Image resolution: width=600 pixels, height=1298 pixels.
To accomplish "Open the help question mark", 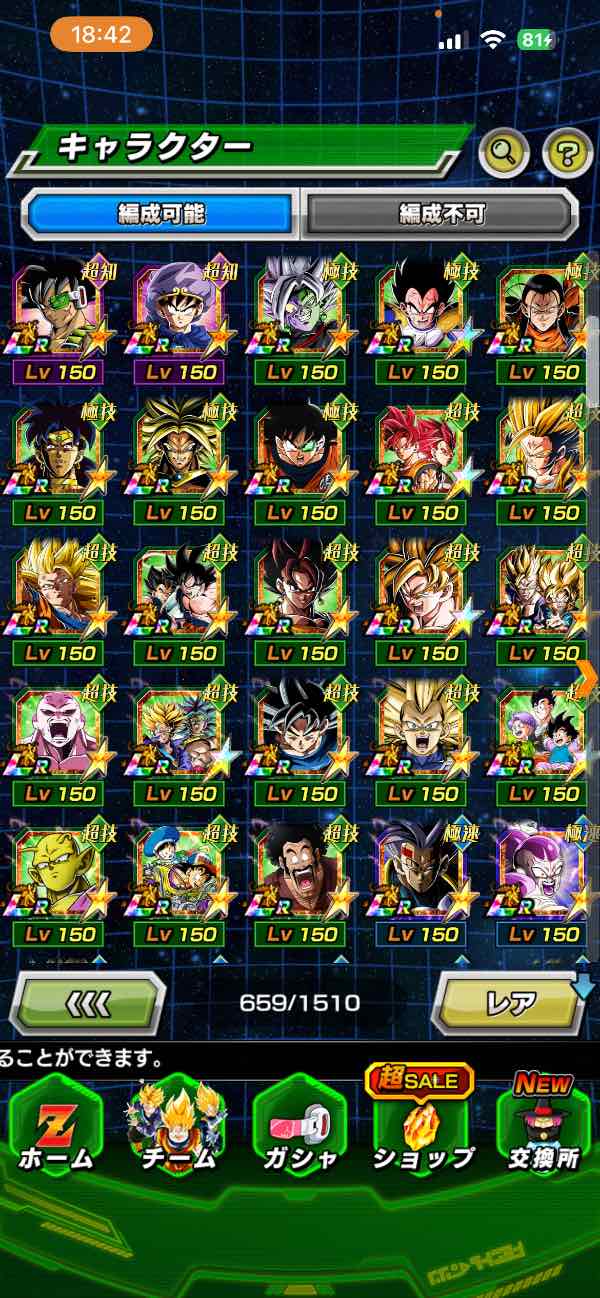I will coord(567,153).
